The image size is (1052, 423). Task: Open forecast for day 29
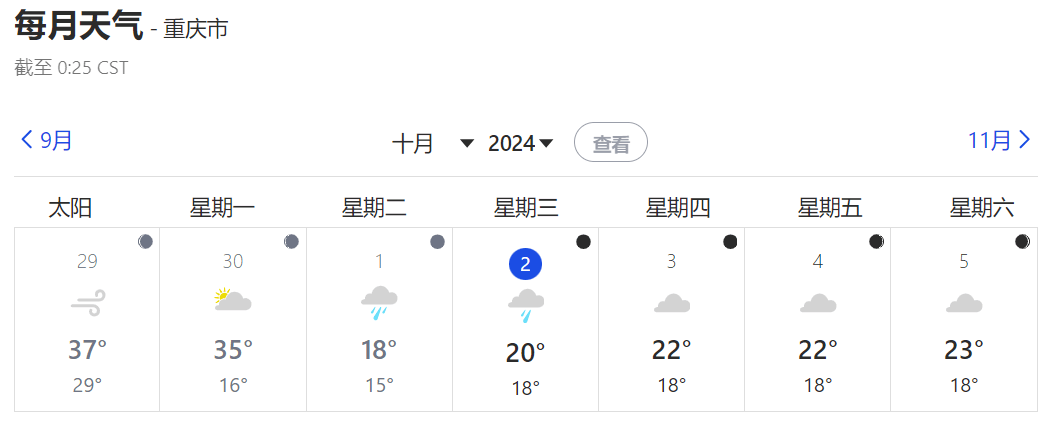coord(87,320)
